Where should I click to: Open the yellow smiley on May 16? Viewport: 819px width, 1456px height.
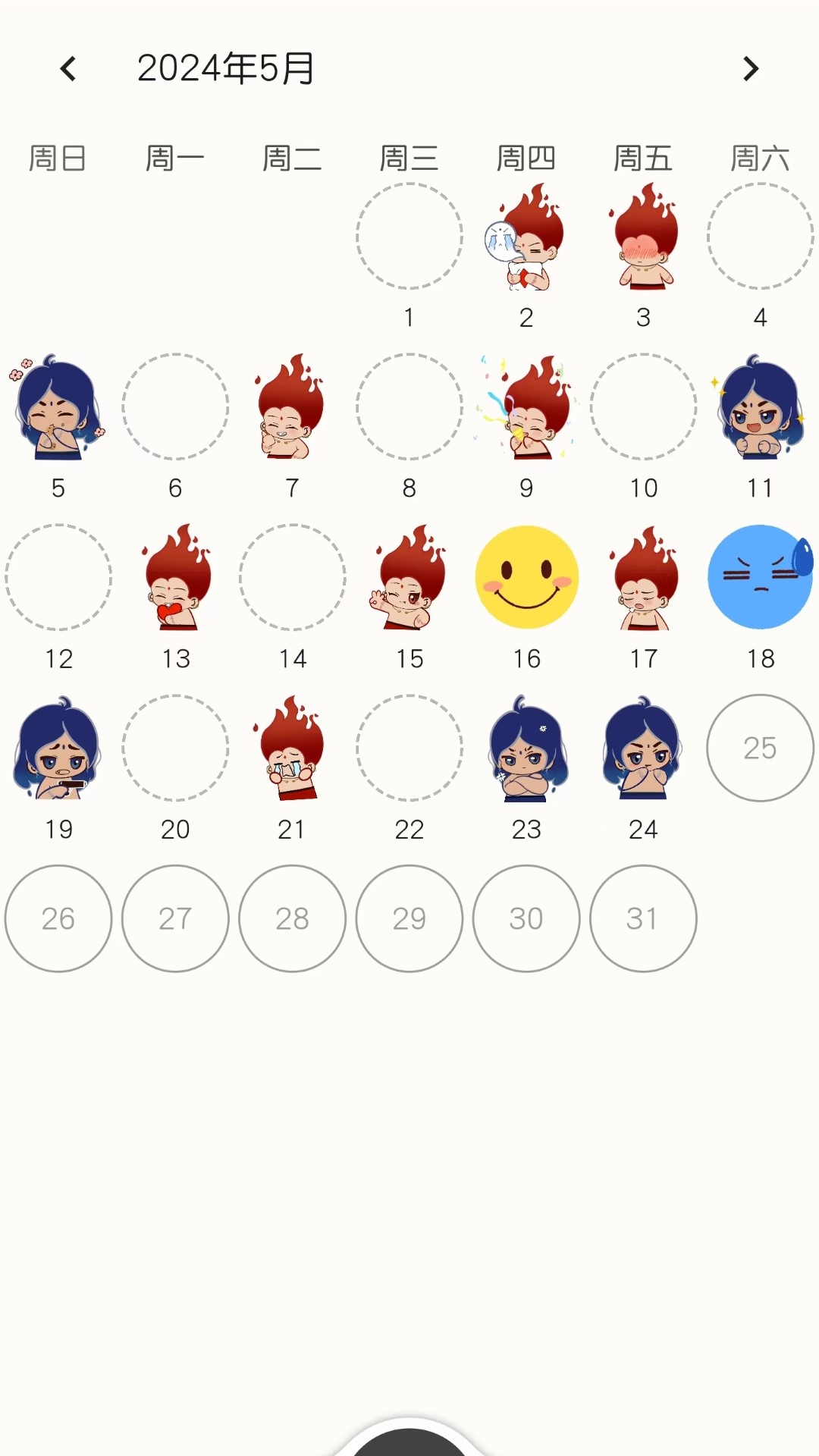point(526,578)
